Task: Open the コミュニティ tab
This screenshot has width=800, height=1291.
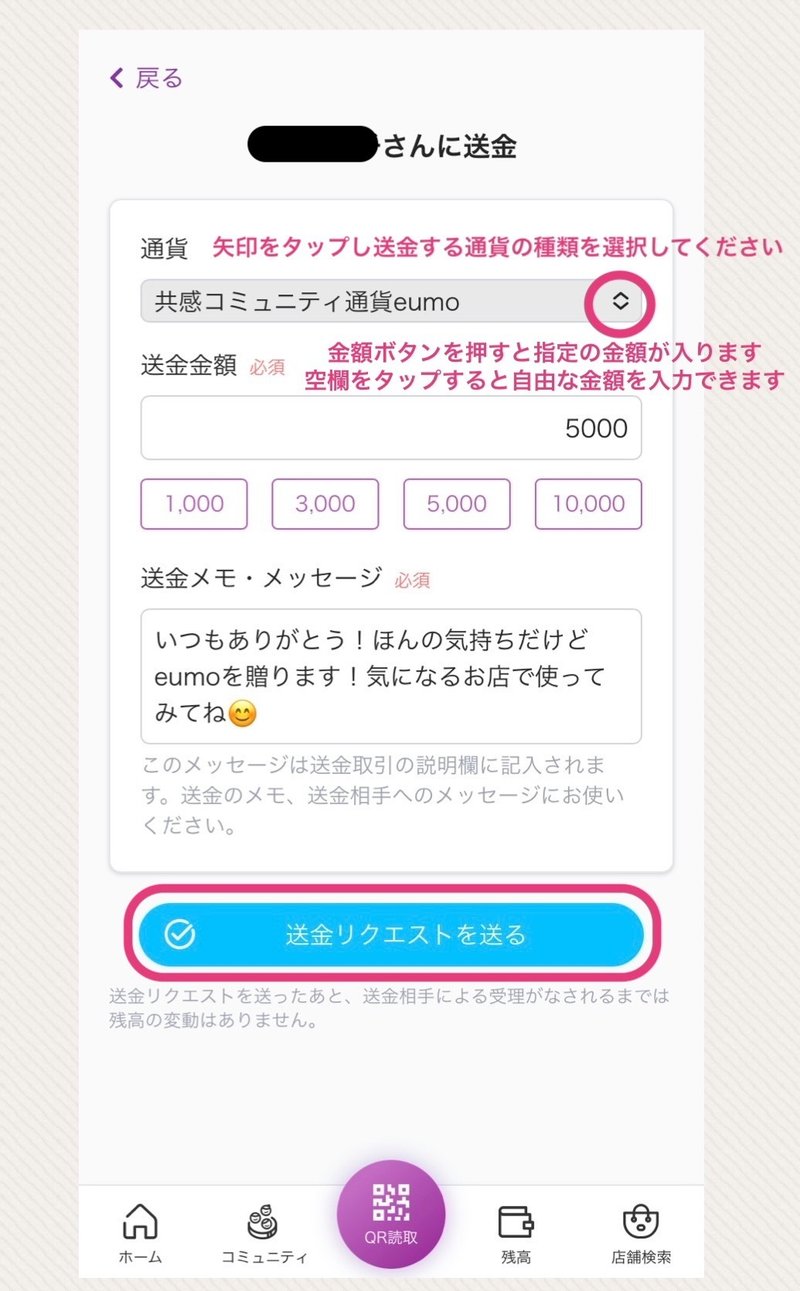Action: pyautogui.click(x=264, y=1234)
